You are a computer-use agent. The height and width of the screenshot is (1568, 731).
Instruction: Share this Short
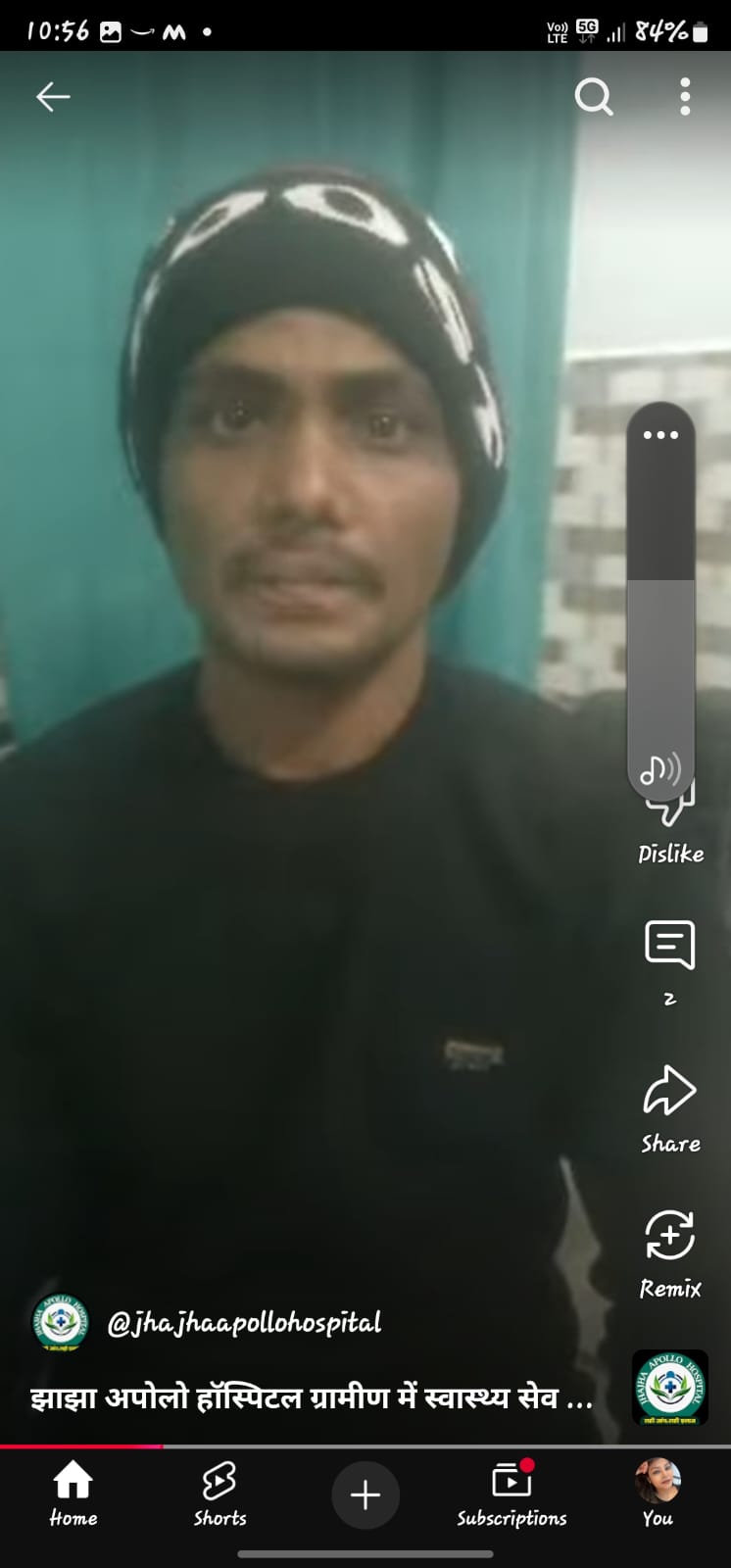coord(670,1092)
